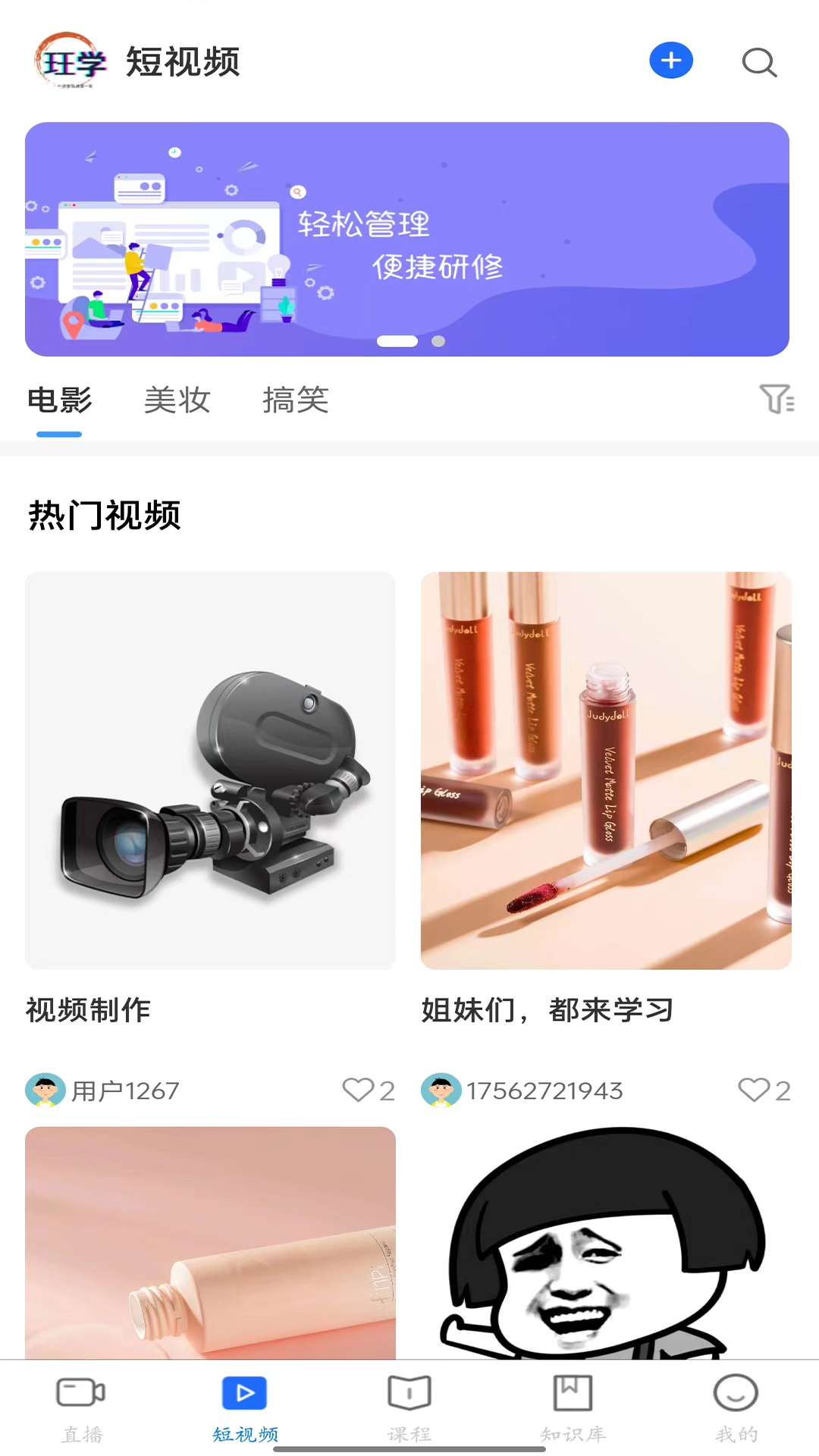Open user 17562721943's profile
The width and height of the screenshot is (819, 1456).
click(x=522, y=1090)
